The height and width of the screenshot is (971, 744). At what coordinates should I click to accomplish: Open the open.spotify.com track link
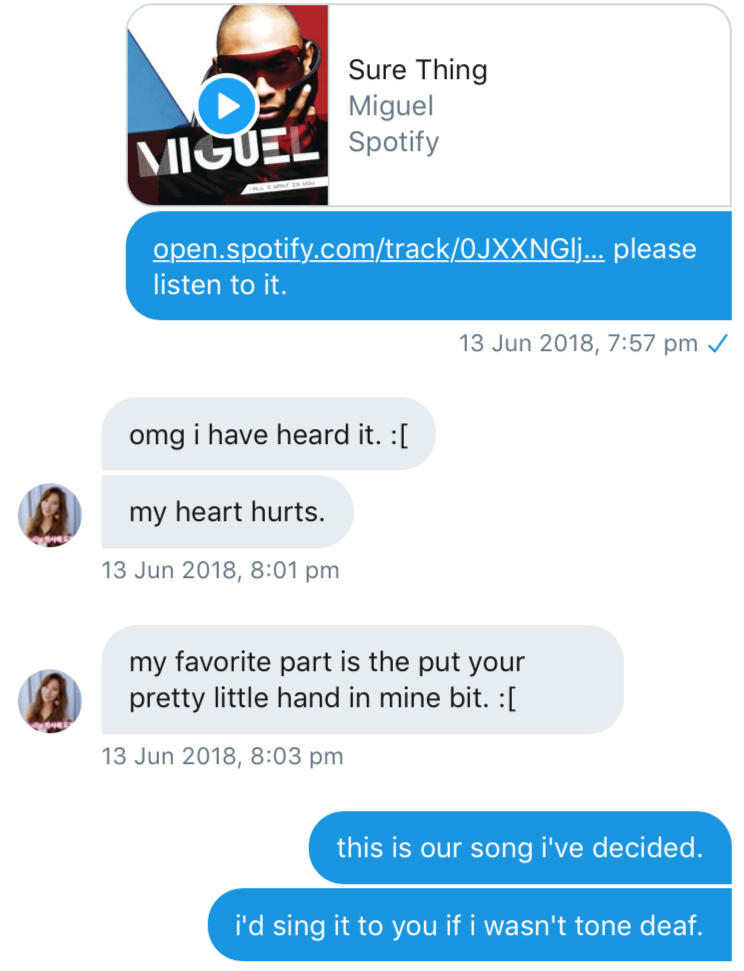coord(378,248)
